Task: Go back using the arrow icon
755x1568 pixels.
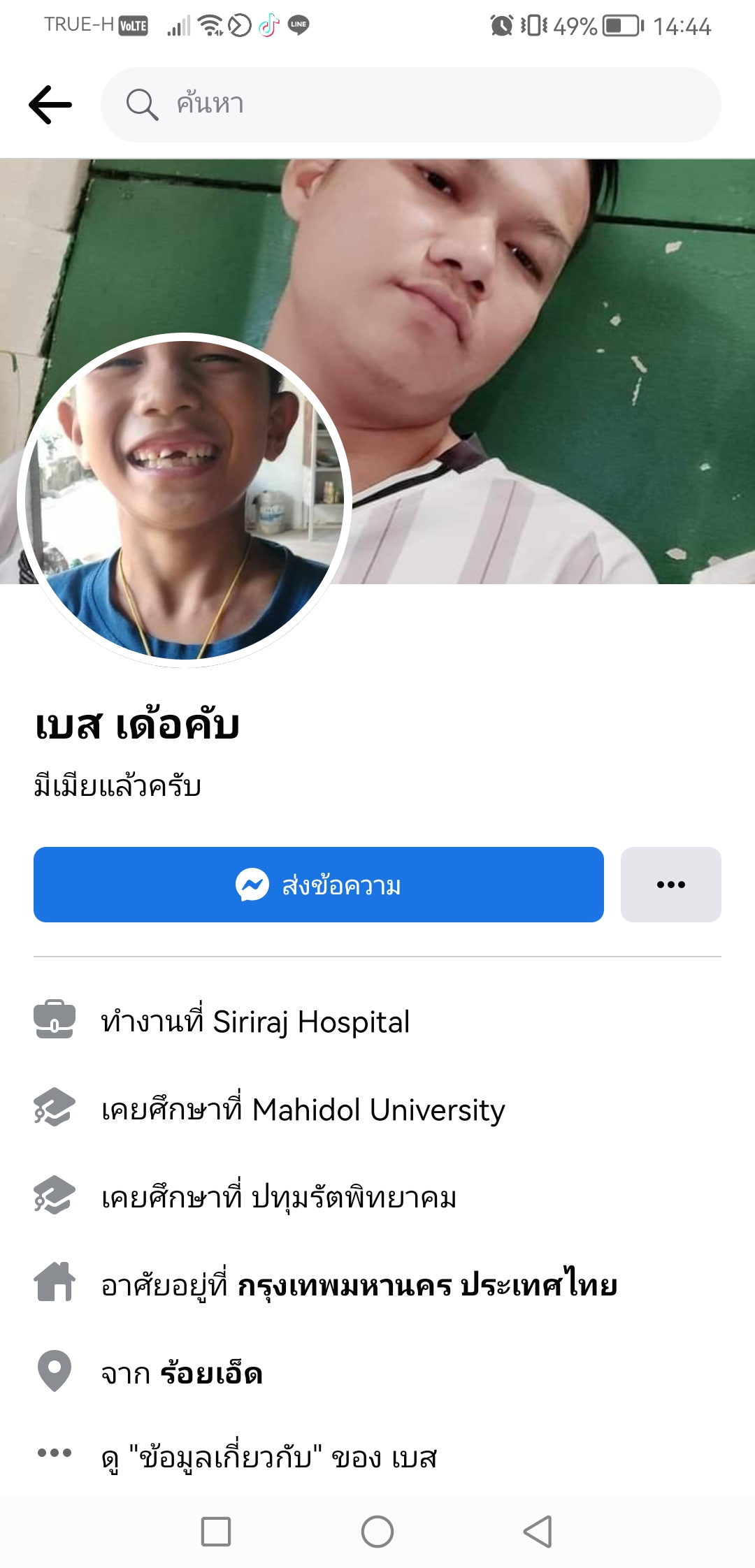Action: [x=50, y=105]
